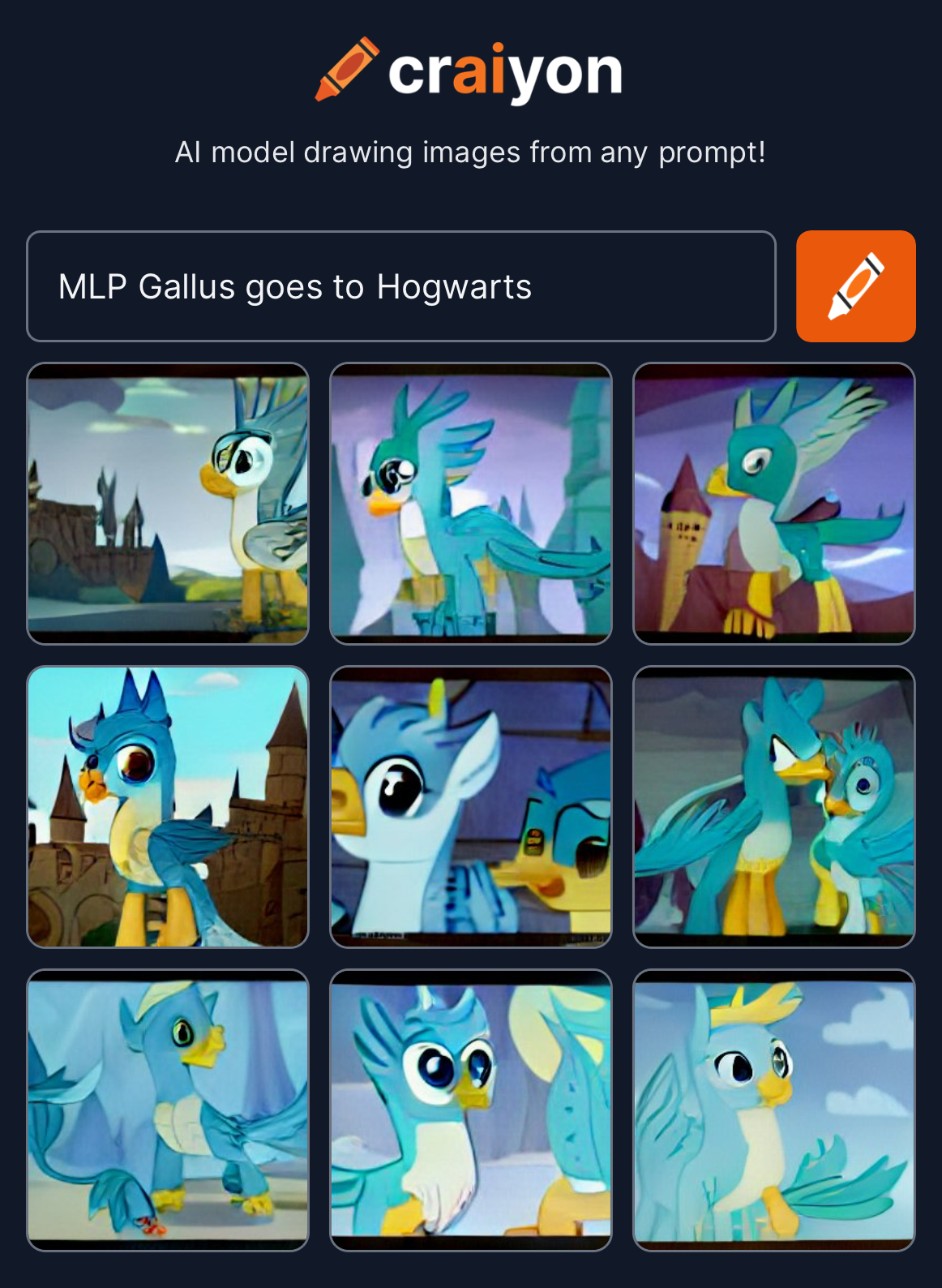Tap the orange crayon draw button
The image size is (942, 1288).
(855, 286)
